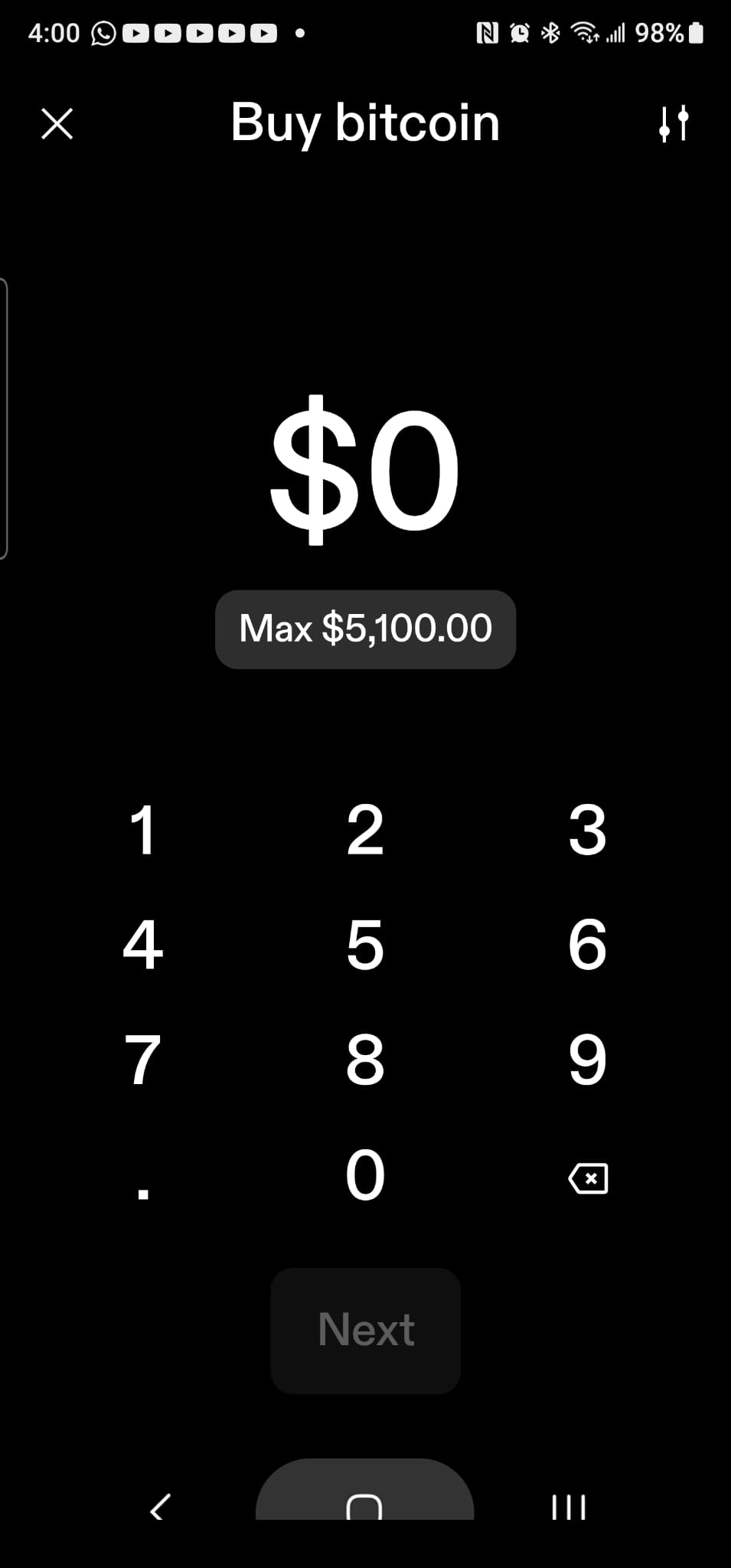Tap keypad number 1
Screen dimensions: 731x1568
(x=143, y=832)
